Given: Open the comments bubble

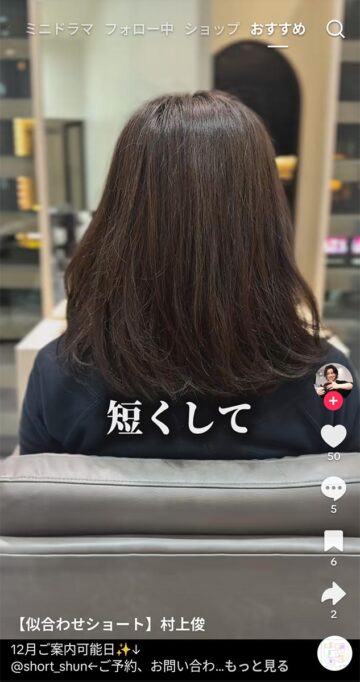Looking at the screenshot, I should (x=333, y=488).
